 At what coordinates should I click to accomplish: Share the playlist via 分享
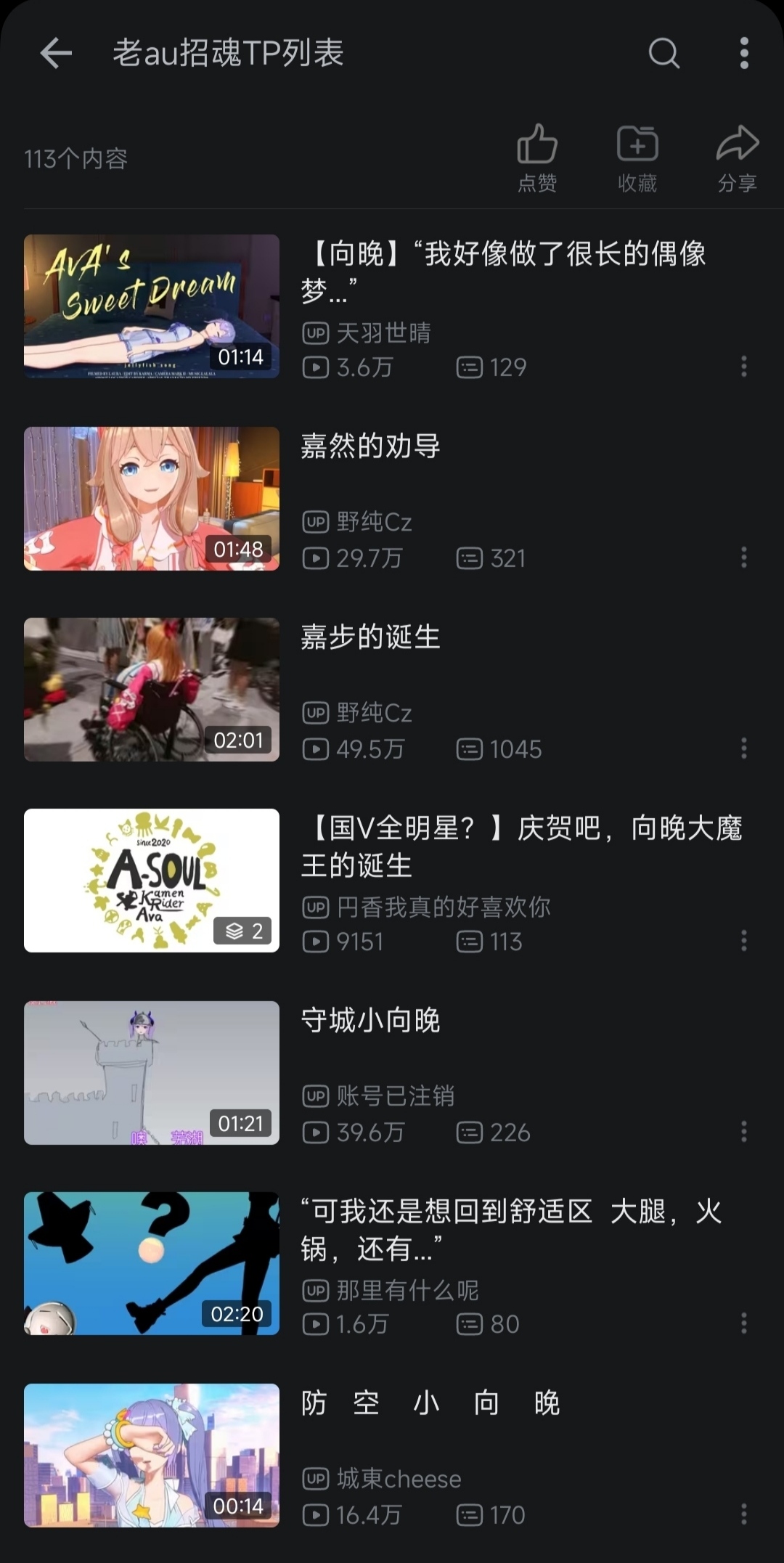(x=738, y=158)
